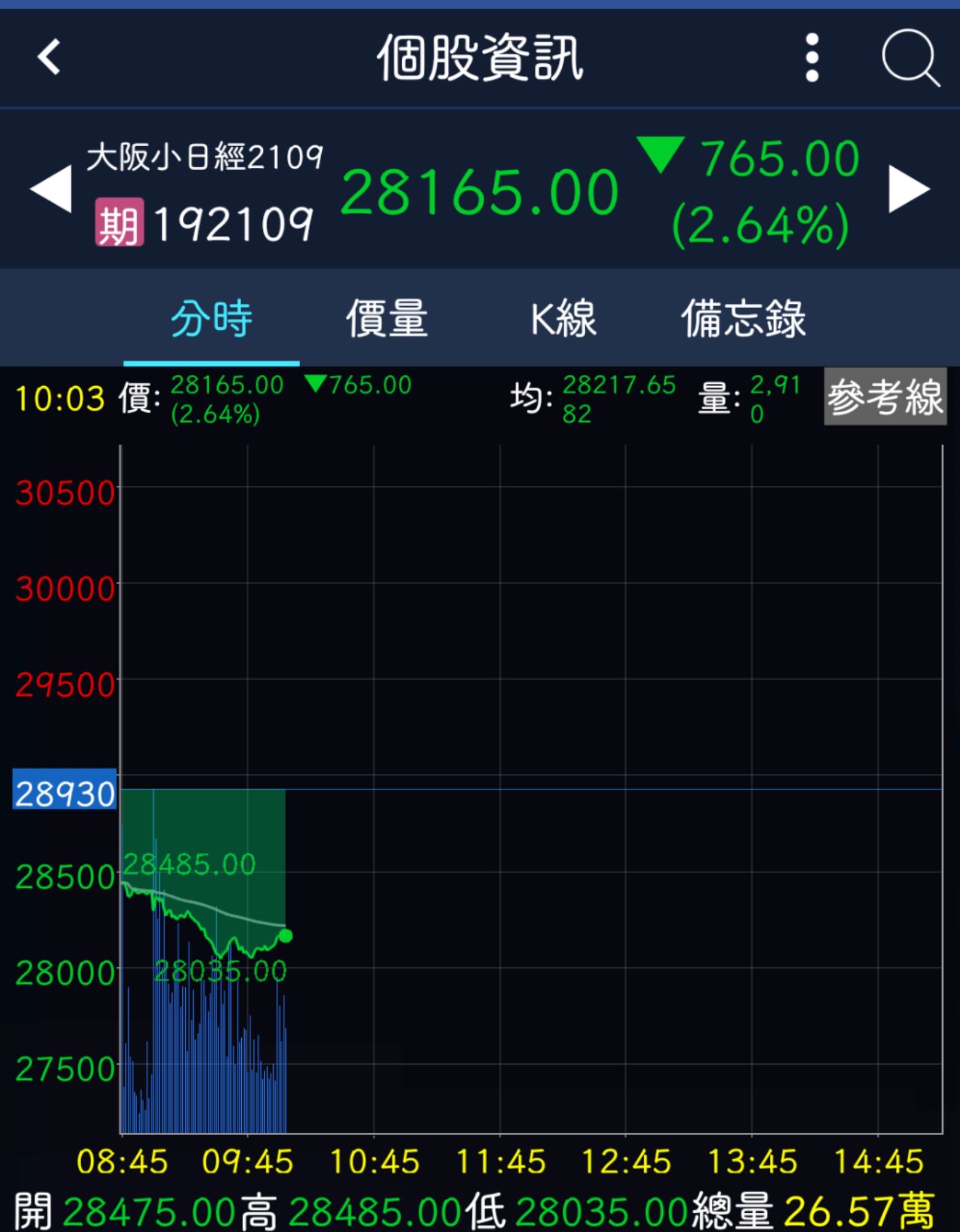The height and width of the screenshot is (1232, 960).
Task: Open the search magnifier icon
Action: pos(910,58)
